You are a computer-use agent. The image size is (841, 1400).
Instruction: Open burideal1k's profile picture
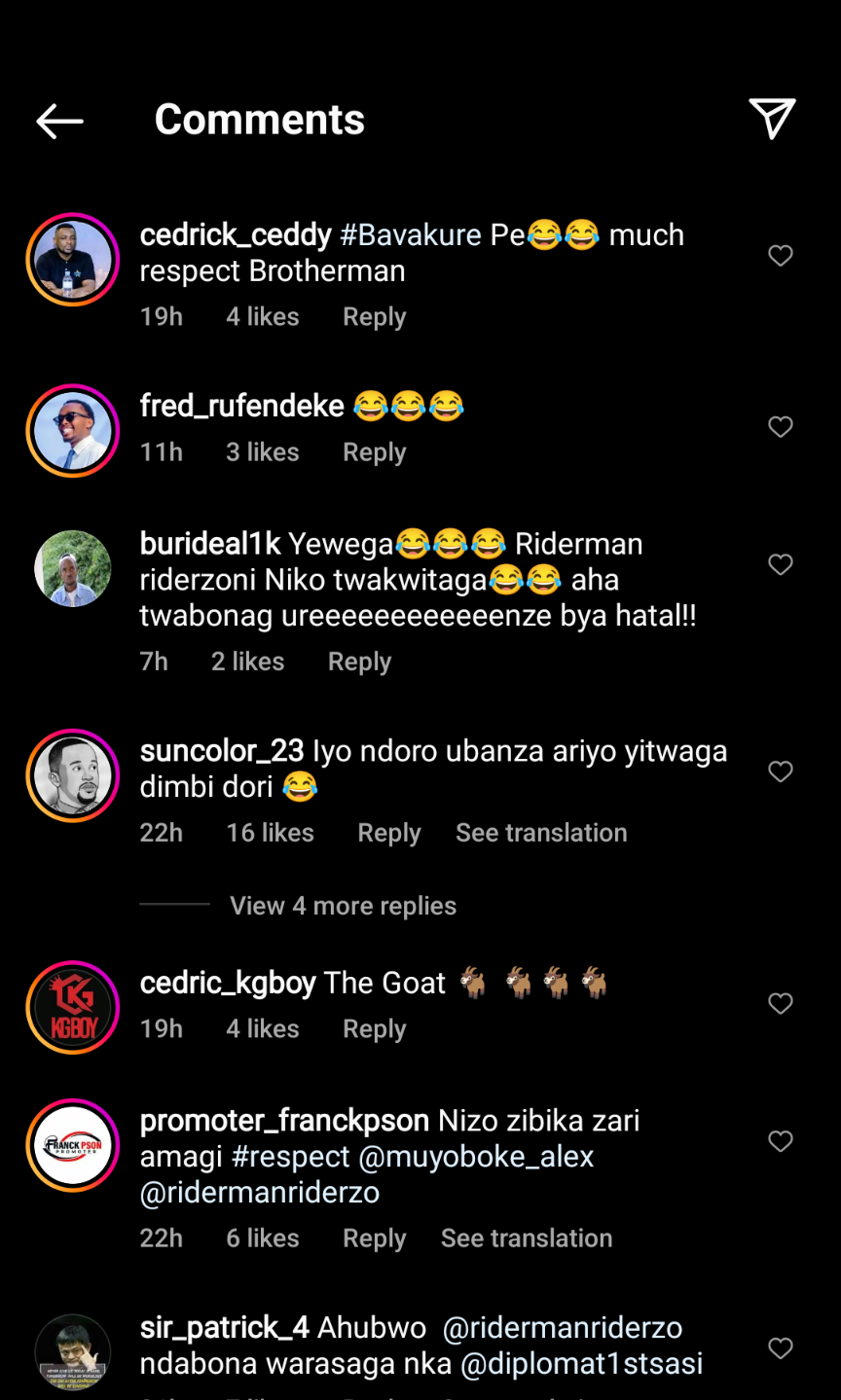click(73, 569)
